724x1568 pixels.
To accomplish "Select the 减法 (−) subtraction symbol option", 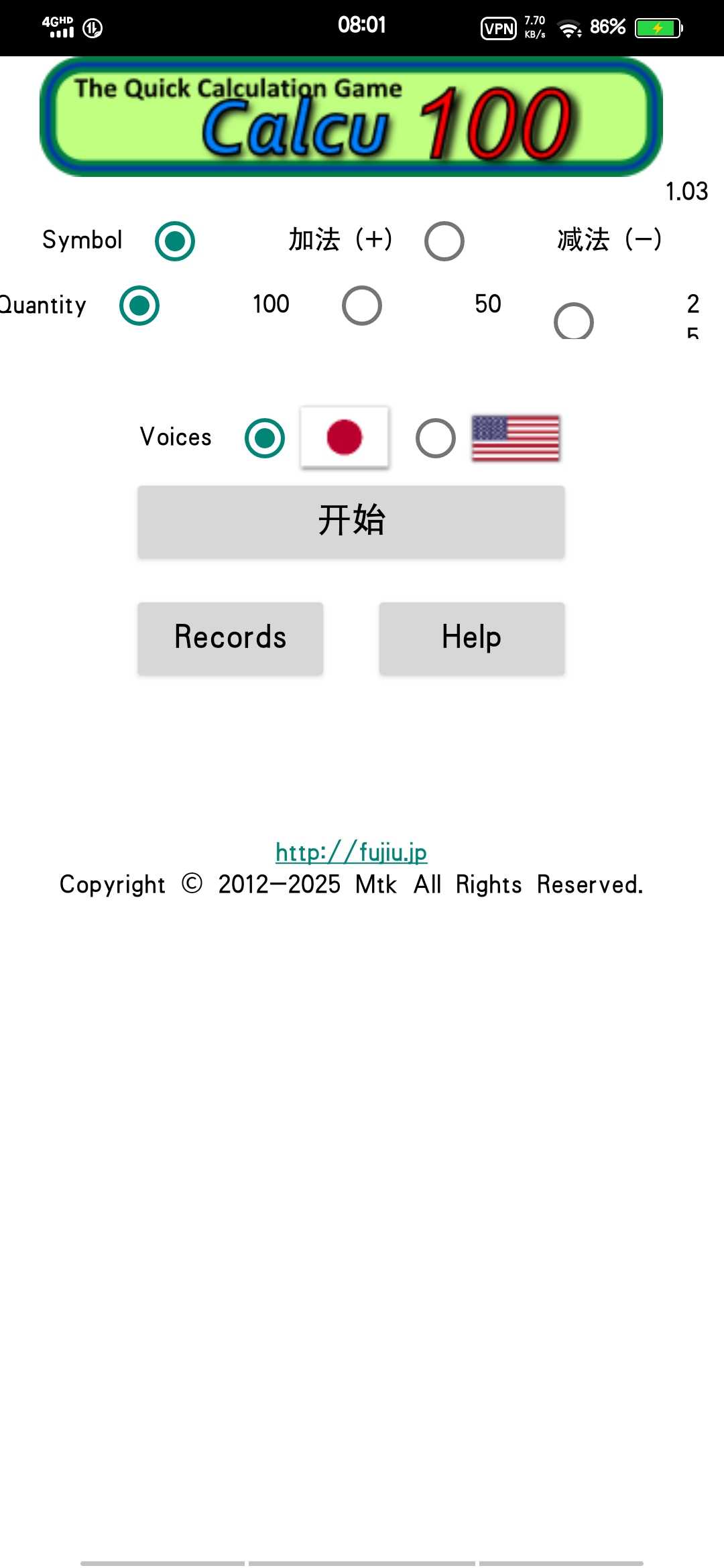I will pos(444,241).
